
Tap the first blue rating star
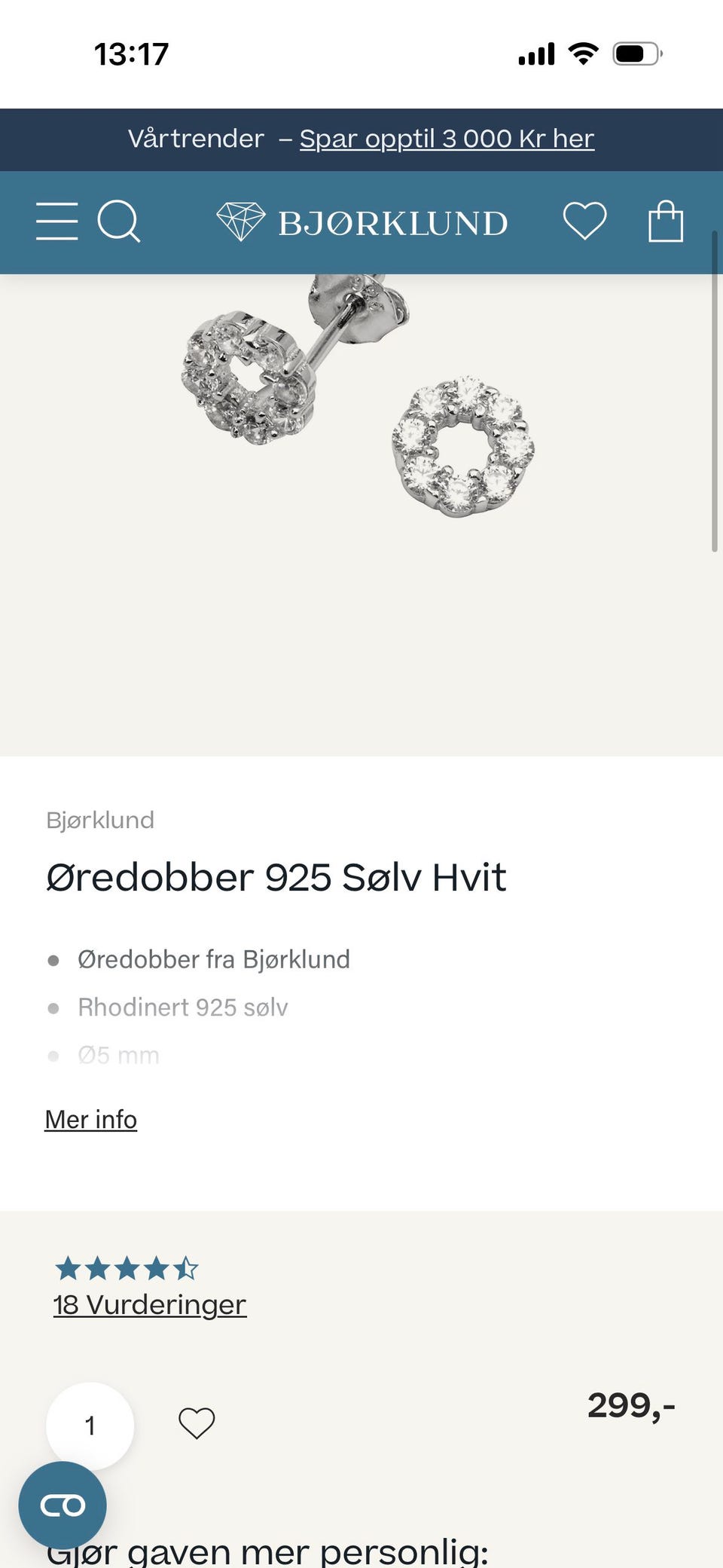coord(66,1267)
